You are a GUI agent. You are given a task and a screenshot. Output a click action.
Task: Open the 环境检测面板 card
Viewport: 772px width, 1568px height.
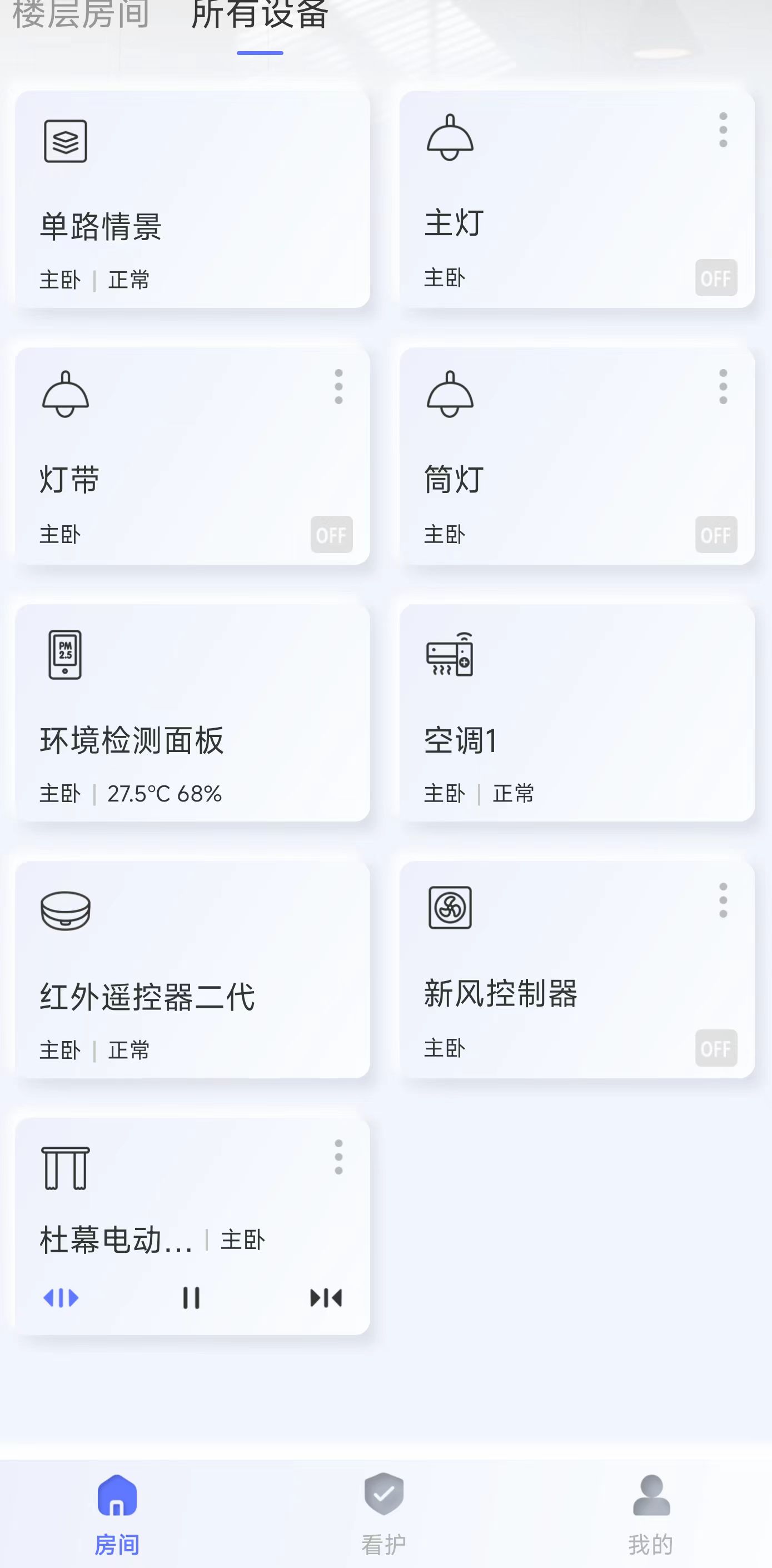pos(192,713)
